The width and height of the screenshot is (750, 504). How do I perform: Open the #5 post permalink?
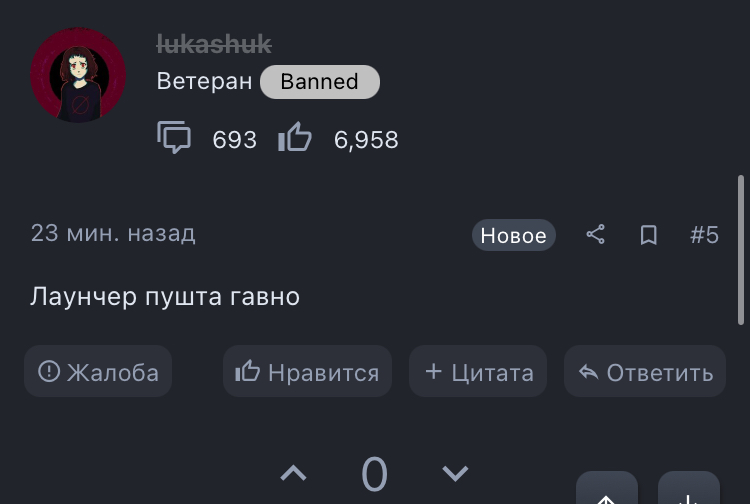click(704, 235)
